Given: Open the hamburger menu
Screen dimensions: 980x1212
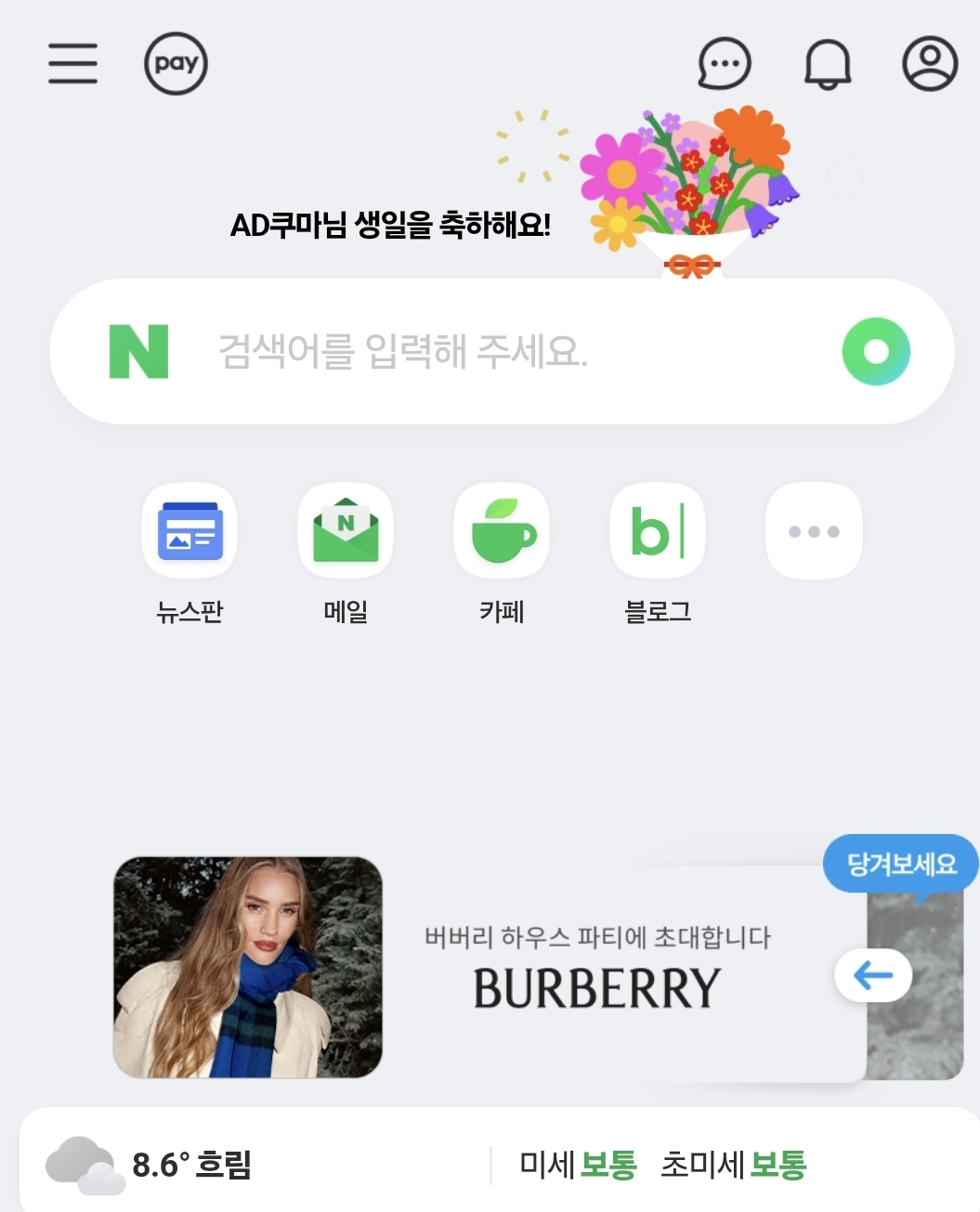Looking at the screenshot, I should pyautogui.click(x=72, y=63).
